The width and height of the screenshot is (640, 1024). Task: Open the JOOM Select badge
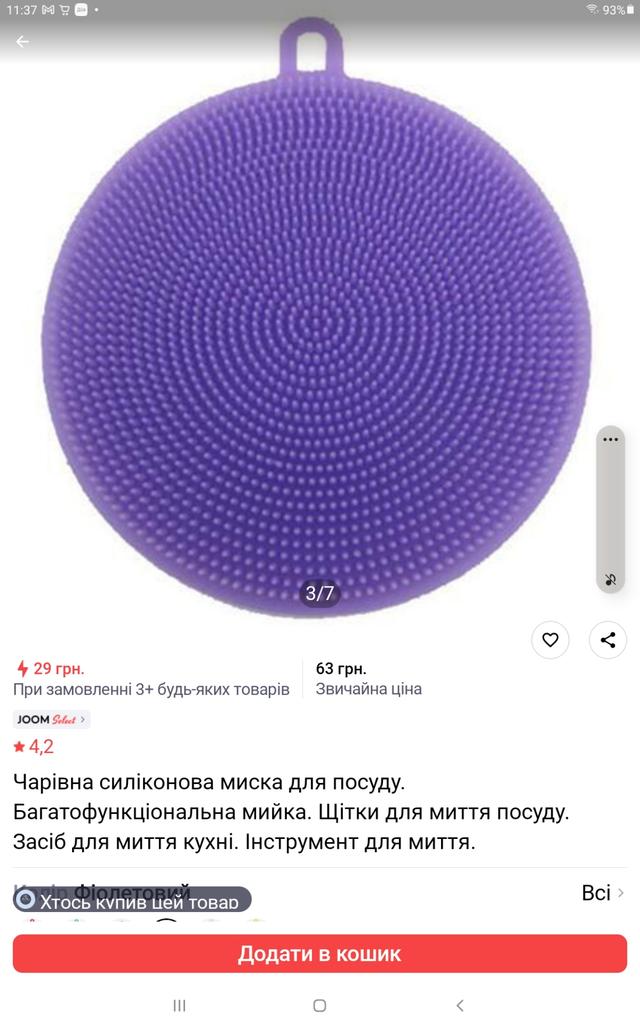52,719
